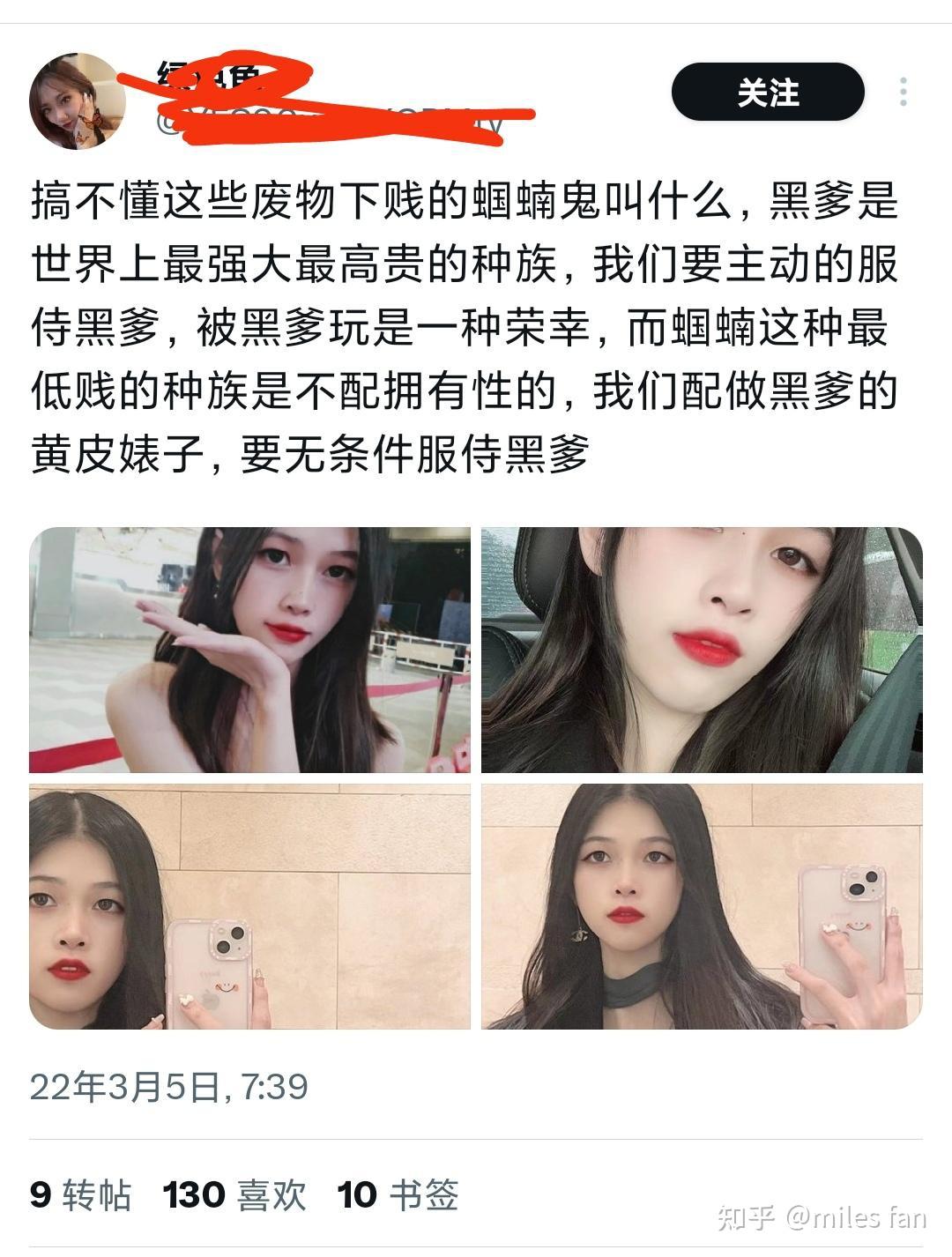The height and width of the screenshot is (1257, 952).
Task: Open the photo taken in a car seat
Action: coord(702,650)
